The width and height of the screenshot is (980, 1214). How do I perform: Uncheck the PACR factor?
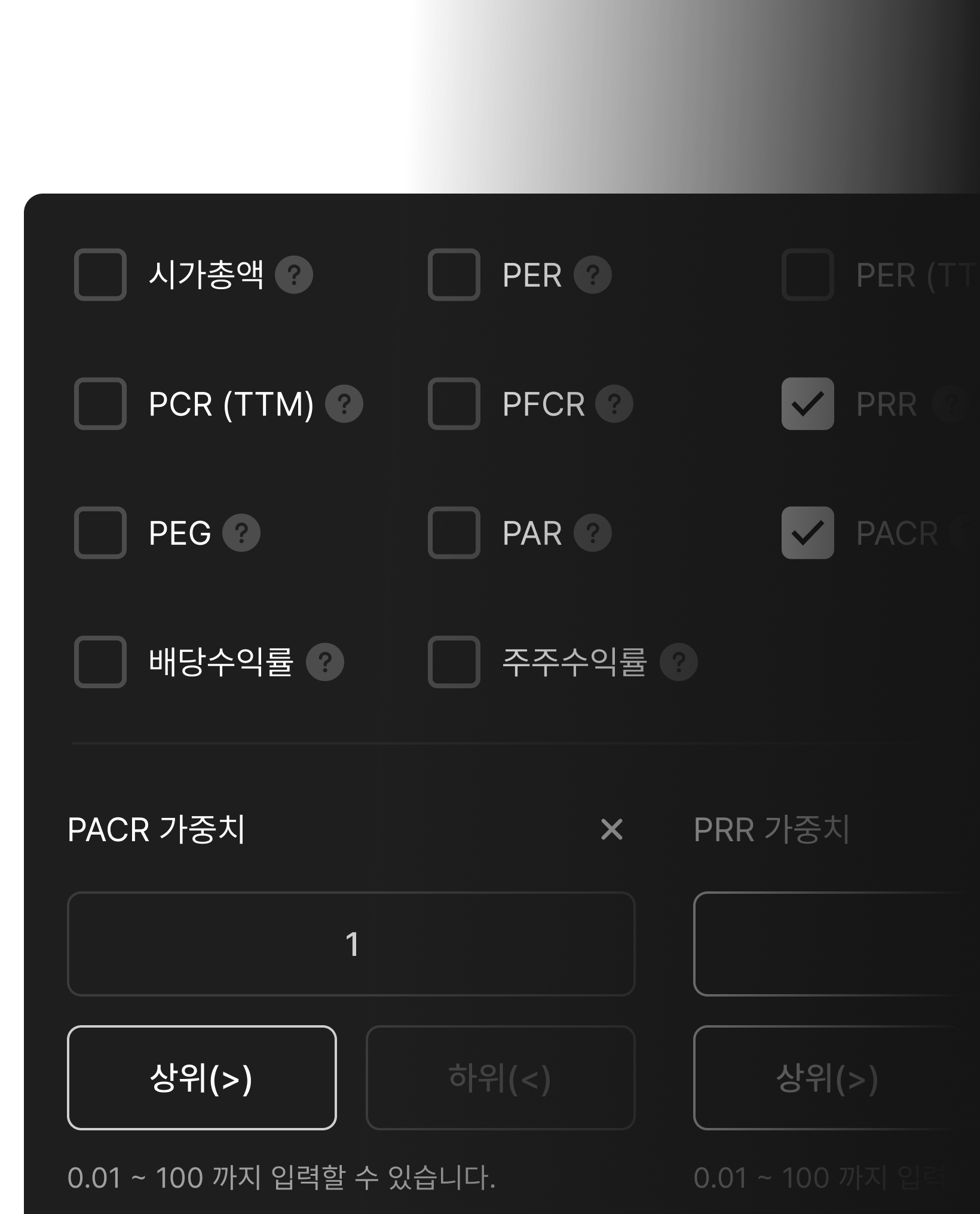click(x=807, y=533)
